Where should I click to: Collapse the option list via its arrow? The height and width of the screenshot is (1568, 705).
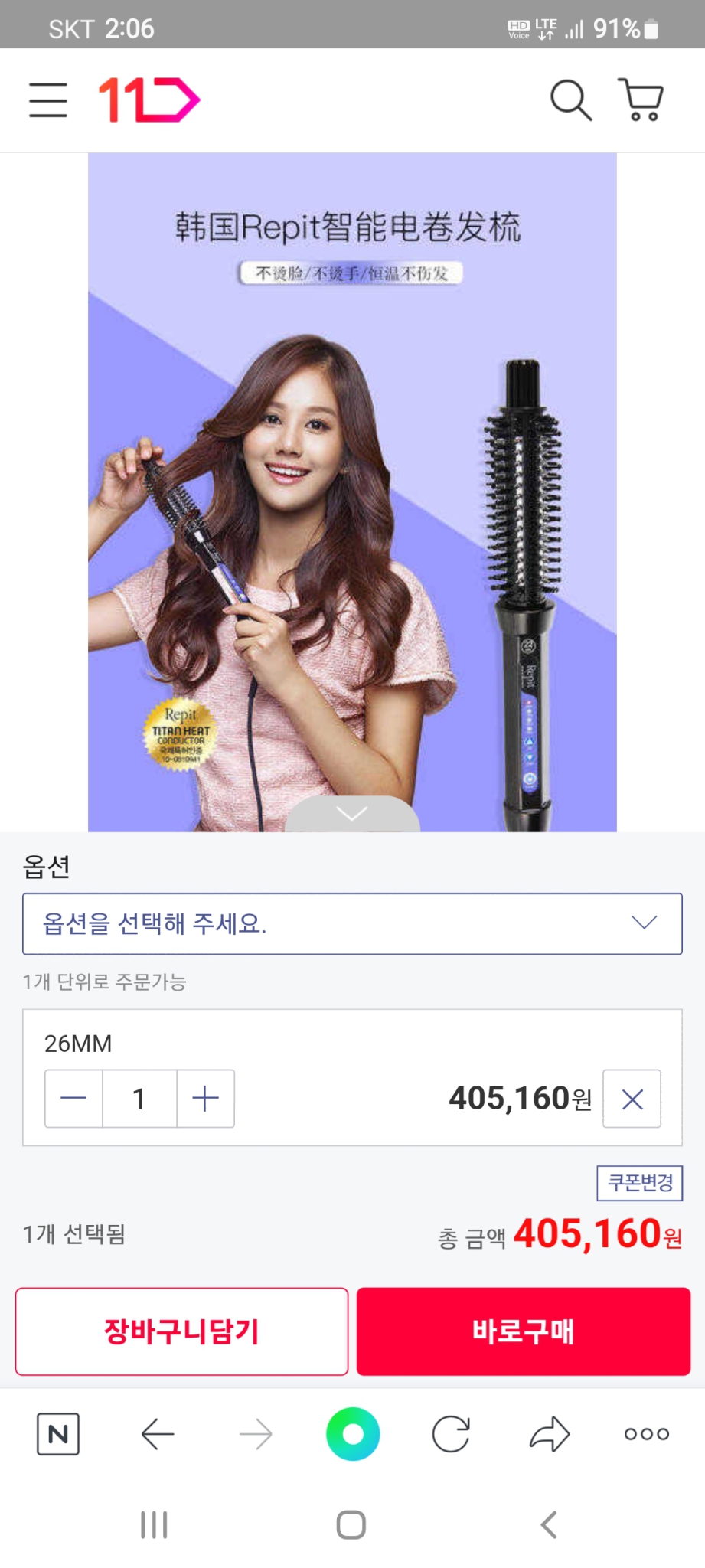point(644,923)
